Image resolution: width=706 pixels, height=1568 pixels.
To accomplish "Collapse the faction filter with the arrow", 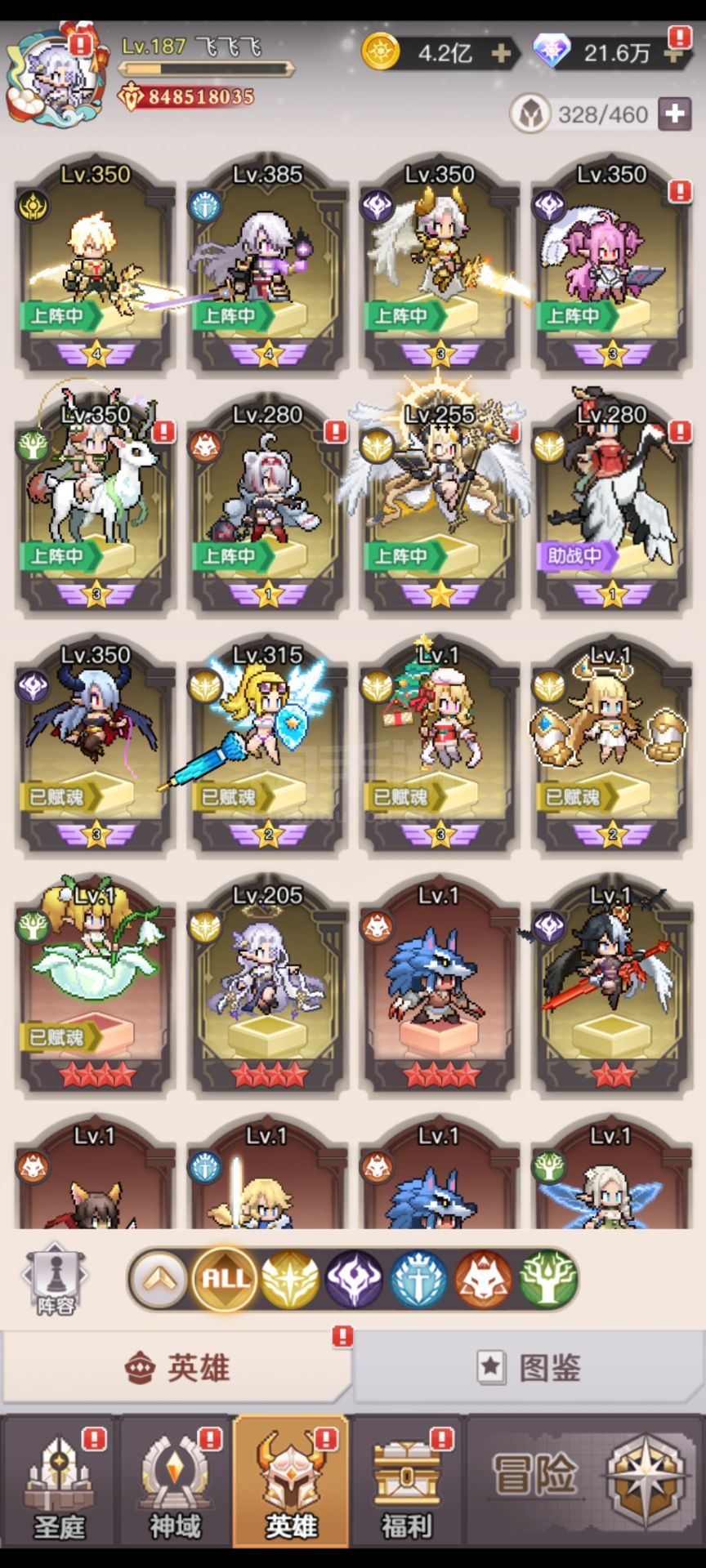I will coord(159,1279).
